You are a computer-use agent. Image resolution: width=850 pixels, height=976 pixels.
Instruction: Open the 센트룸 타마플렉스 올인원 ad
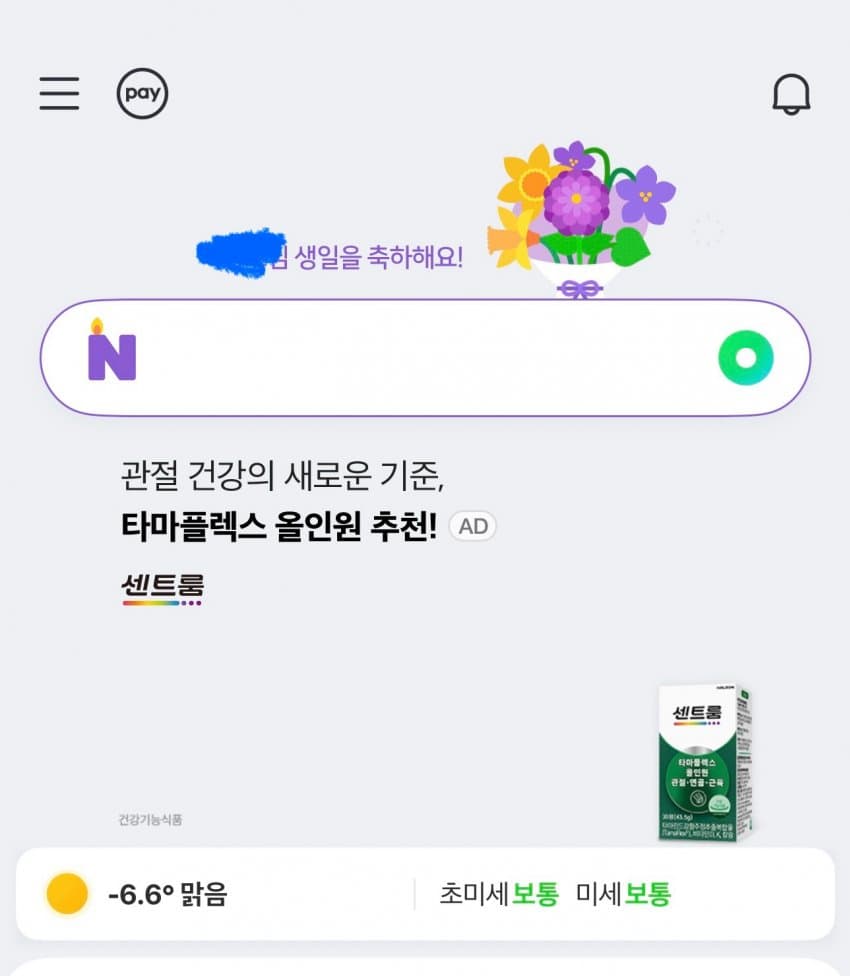click(278, 527)
